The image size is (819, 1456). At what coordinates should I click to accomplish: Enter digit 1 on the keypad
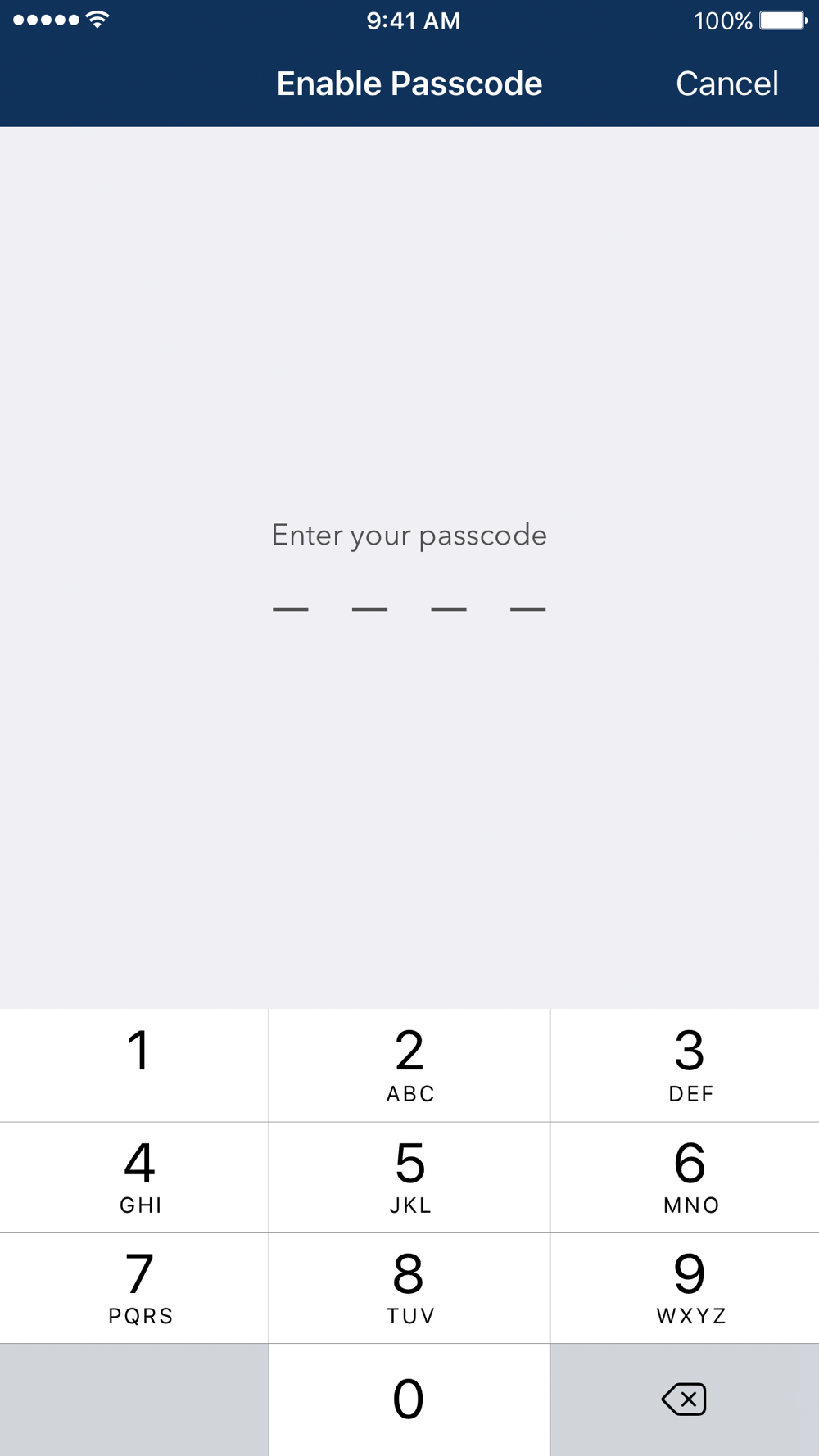point(134,1065)
